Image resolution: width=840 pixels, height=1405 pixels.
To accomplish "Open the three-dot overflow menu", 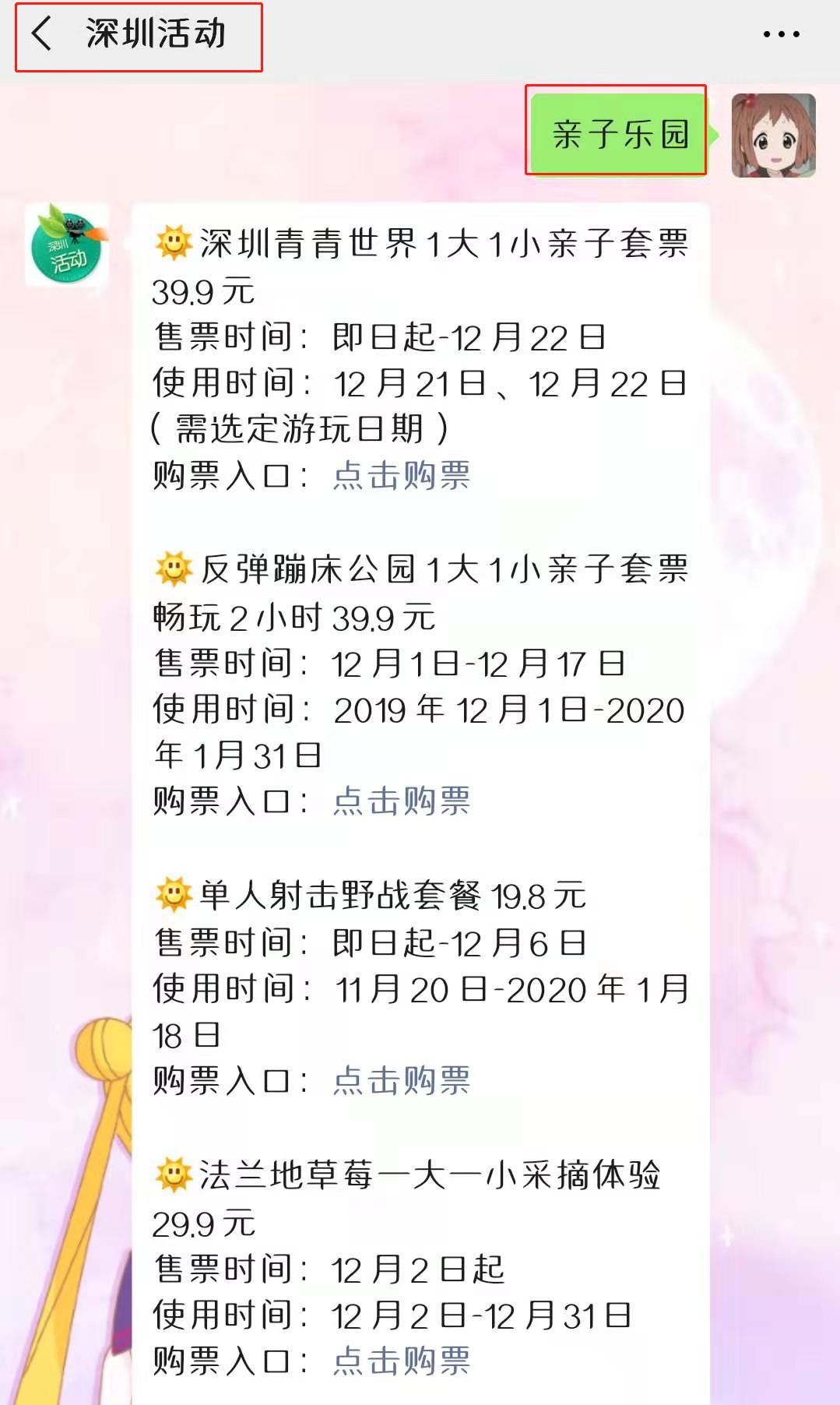I will coord(781,34).
